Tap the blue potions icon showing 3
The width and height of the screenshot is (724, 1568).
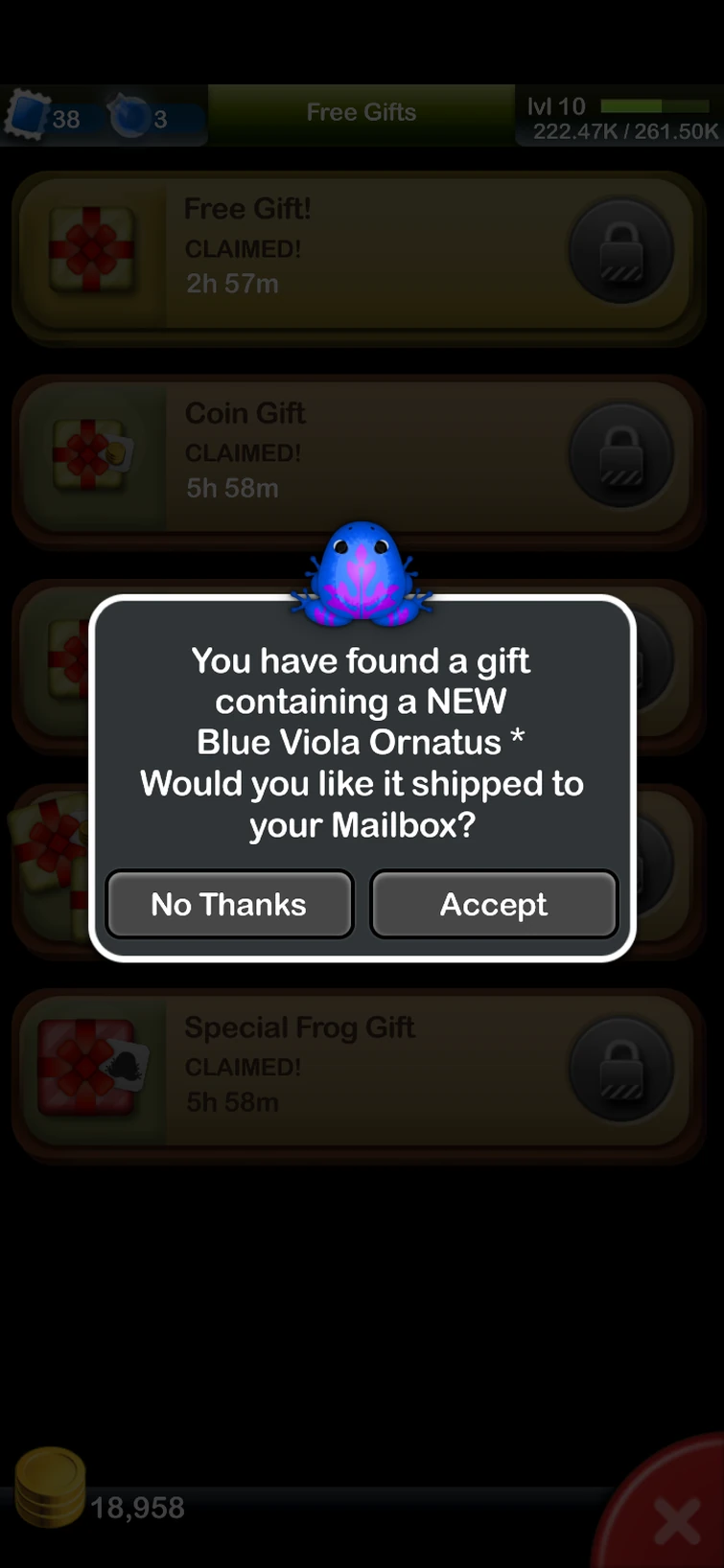(x=129, y=117)
